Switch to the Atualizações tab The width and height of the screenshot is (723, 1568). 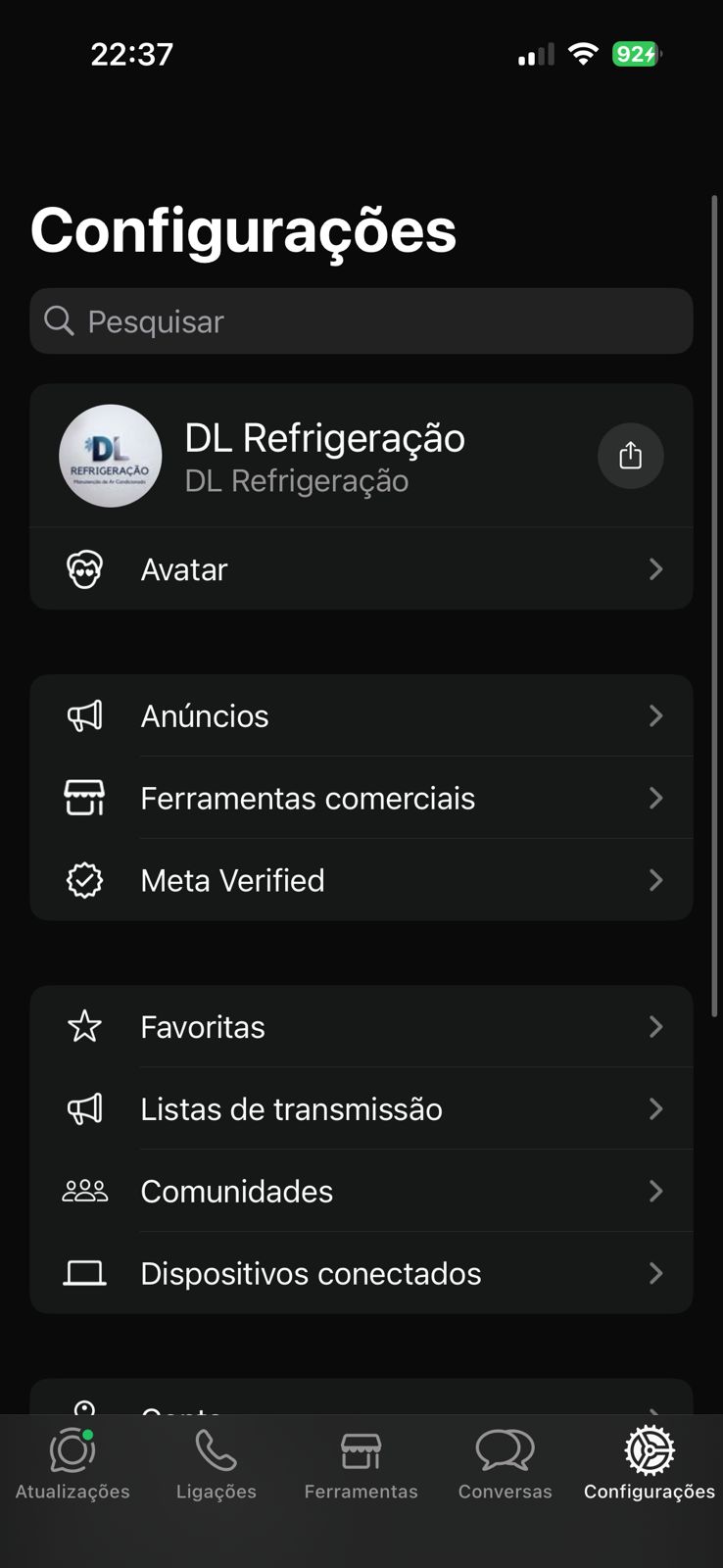pos(72,1464)
